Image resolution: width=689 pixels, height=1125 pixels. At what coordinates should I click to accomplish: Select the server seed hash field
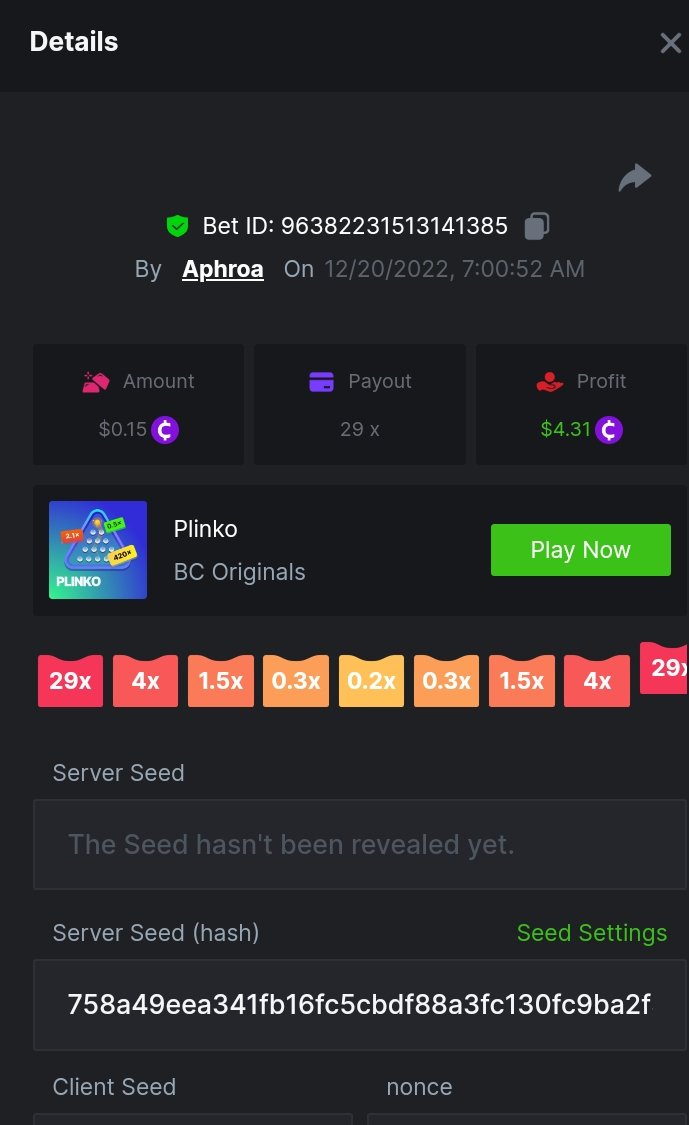pos(359,1005)
